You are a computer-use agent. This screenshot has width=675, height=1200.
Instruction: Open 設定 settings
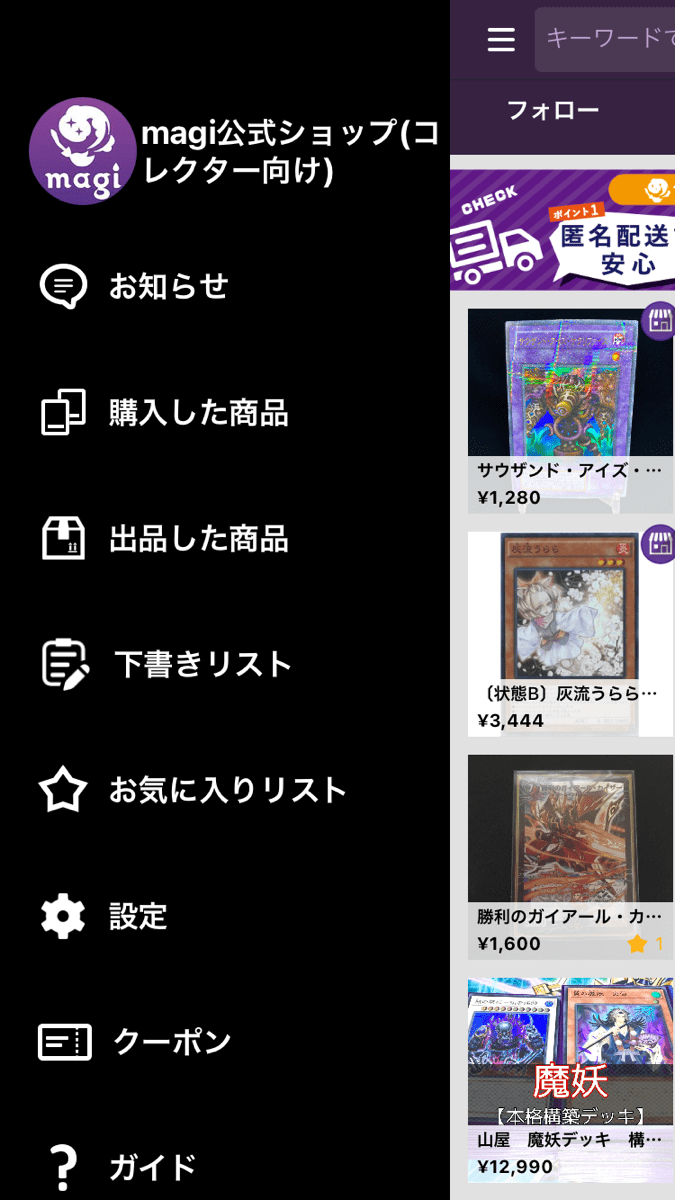[x=138, y=916]
